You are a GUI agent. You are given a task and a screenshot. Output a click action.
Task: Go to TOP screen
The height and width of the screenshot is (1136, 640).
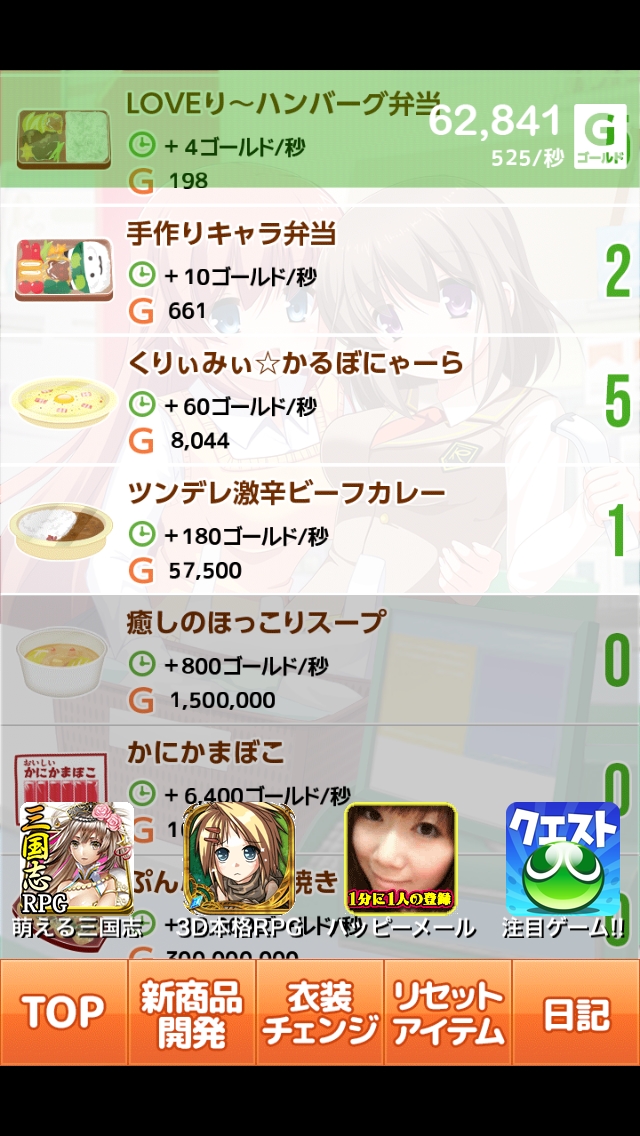pyautogui.click(x=63, y=1012)
